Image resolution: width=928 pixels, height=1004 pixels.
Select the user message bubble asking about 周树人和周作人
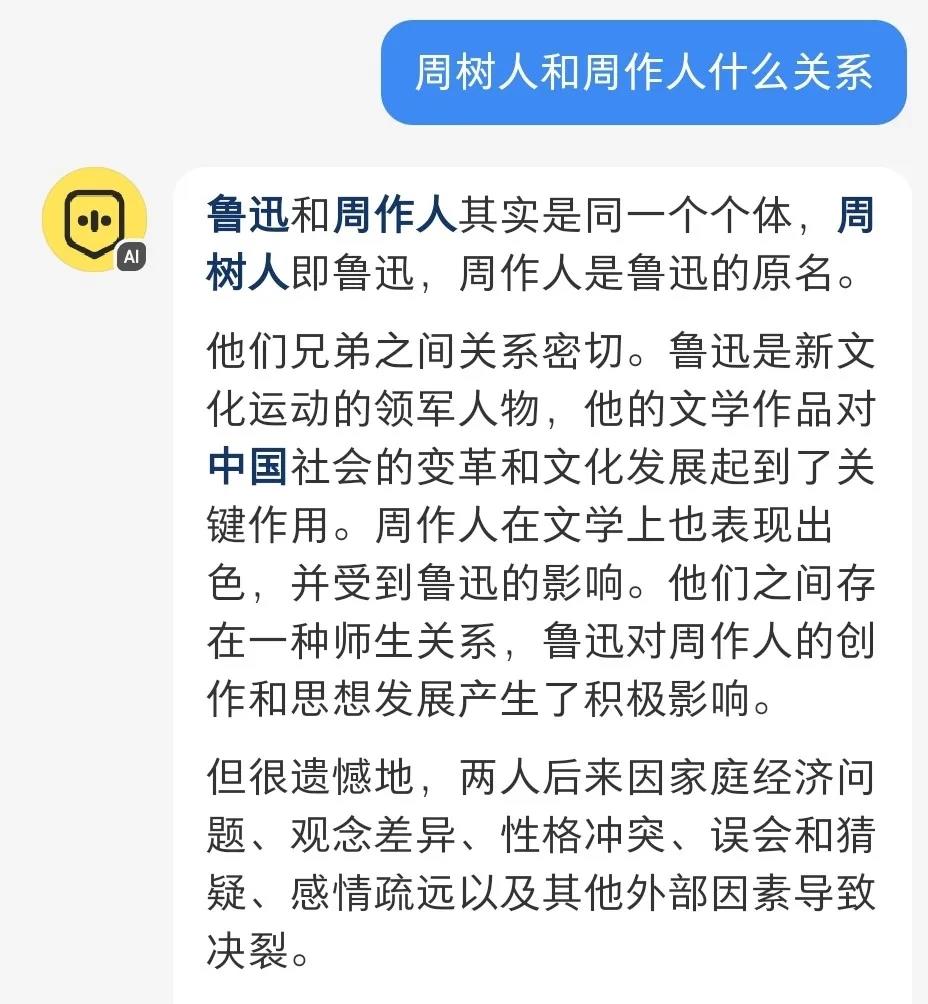[x=643, y=73]
